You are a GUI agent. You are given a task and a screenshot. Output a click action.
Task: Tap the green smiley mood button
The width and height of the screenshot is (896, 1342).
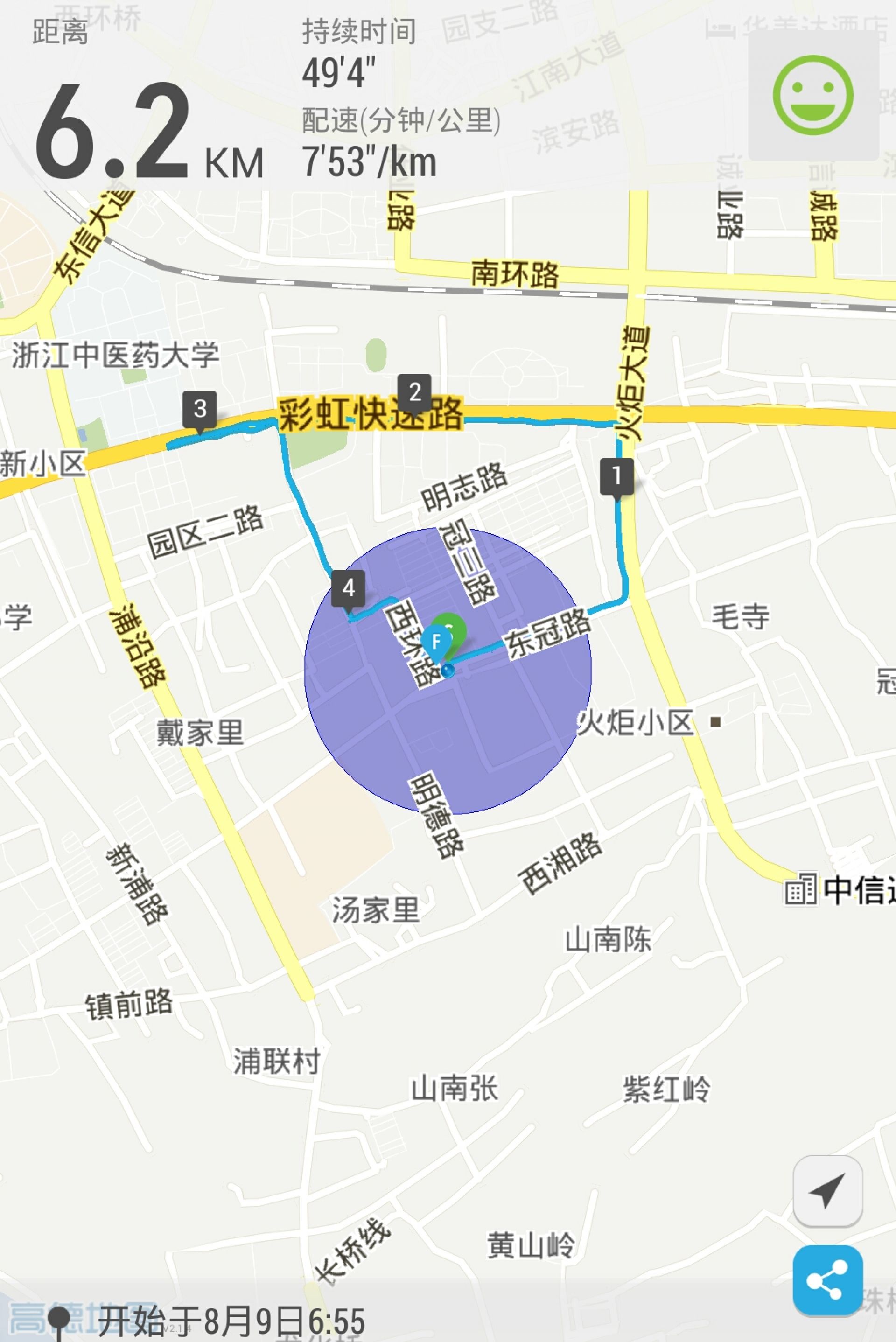tap(812, 95)
